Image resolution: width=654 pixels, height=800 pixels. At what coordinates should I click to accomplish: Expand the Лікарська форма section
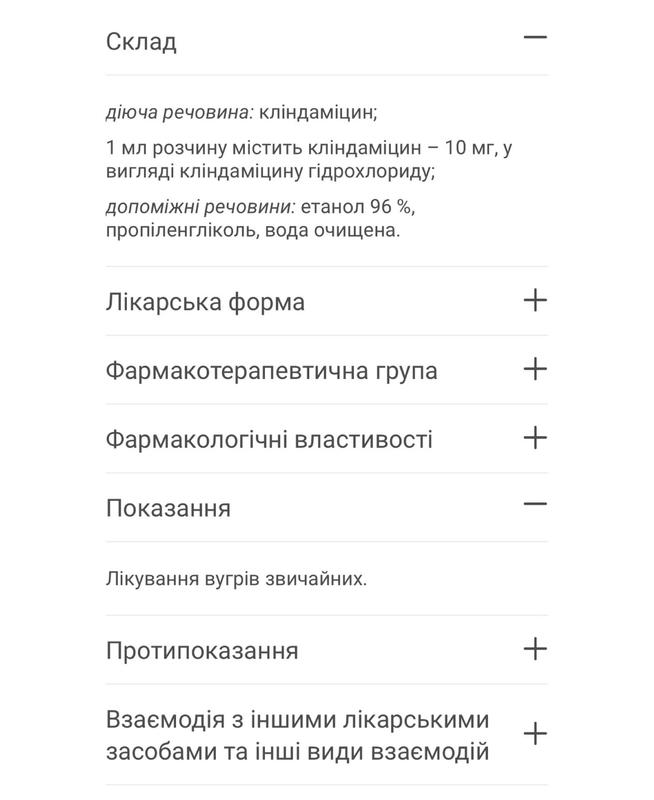click(535, 300)
